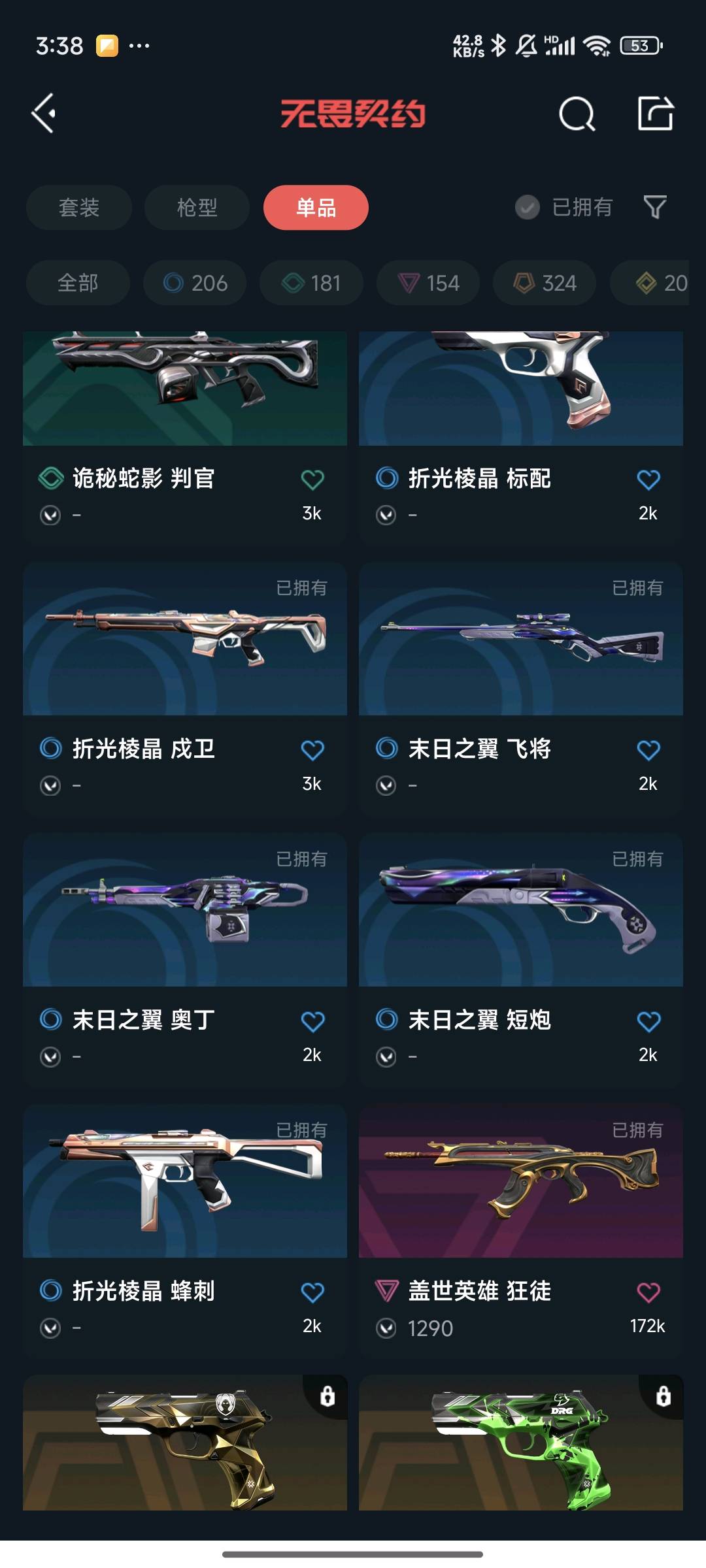
Task: Like the 折光棱晶 蜂刺 skin
Action: pos(312,1292)
